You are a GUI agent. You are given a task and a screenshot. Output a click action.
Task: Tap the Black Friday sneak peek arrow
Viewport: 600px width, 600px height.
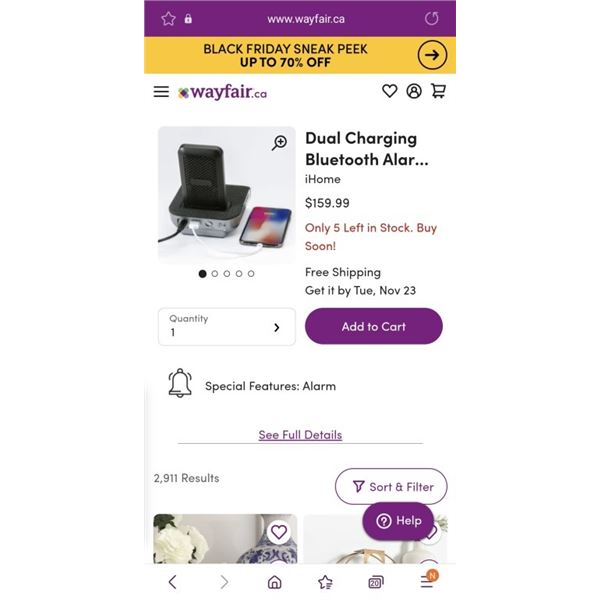point(432,55)
